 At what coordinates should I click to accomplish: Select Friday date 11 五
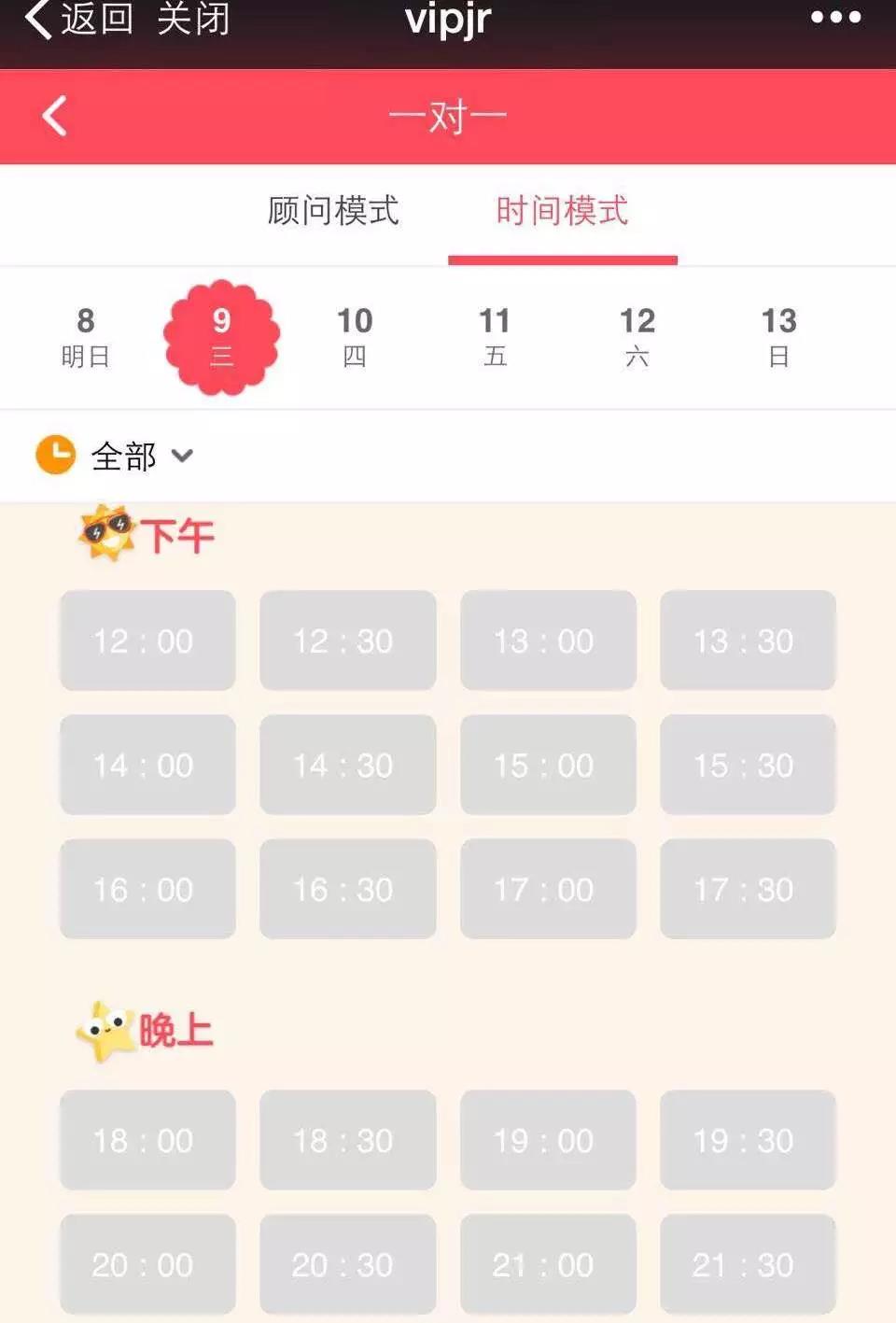(x=495, y=337)
